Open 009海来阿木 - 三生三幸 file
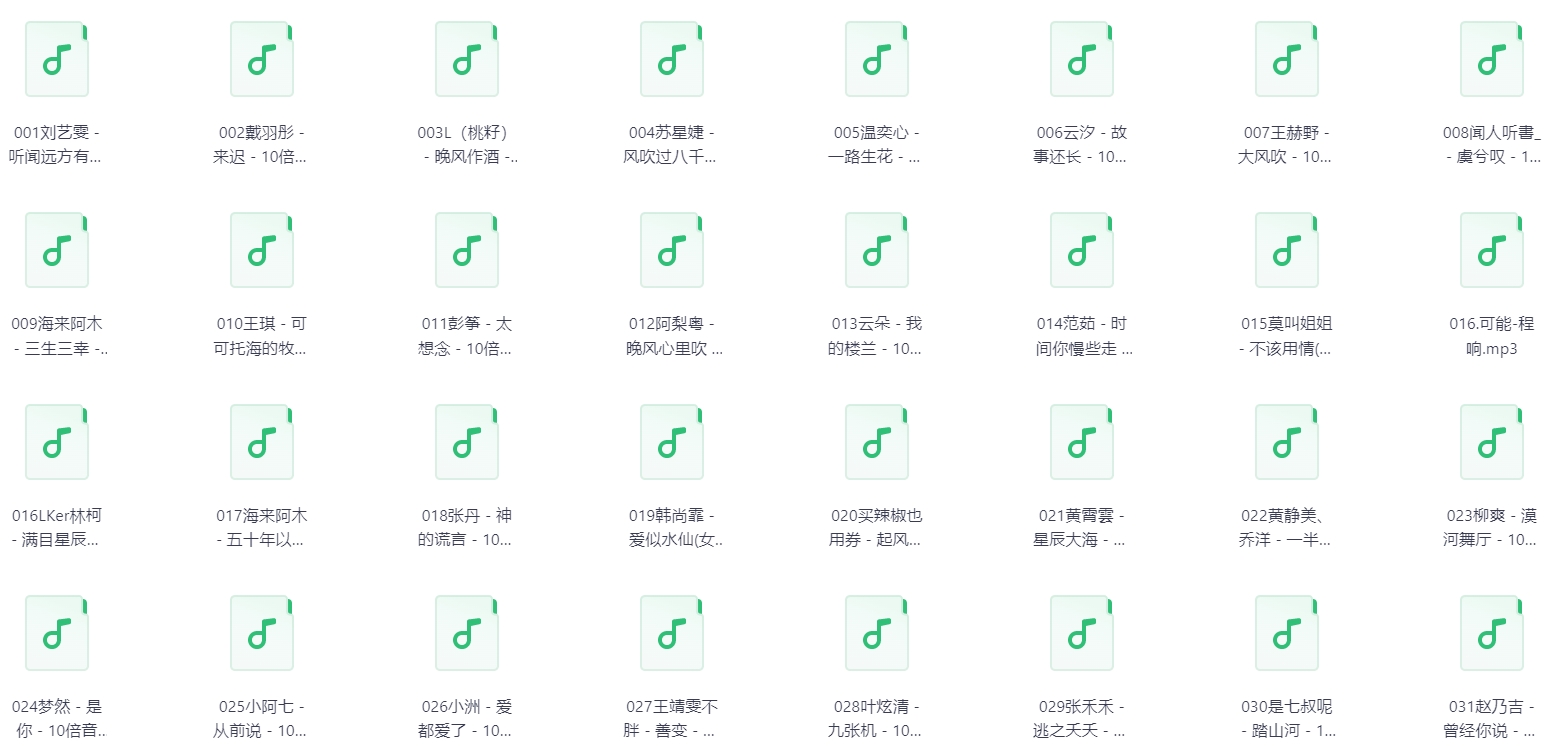The image size is (1556, 746). [57, 251]
